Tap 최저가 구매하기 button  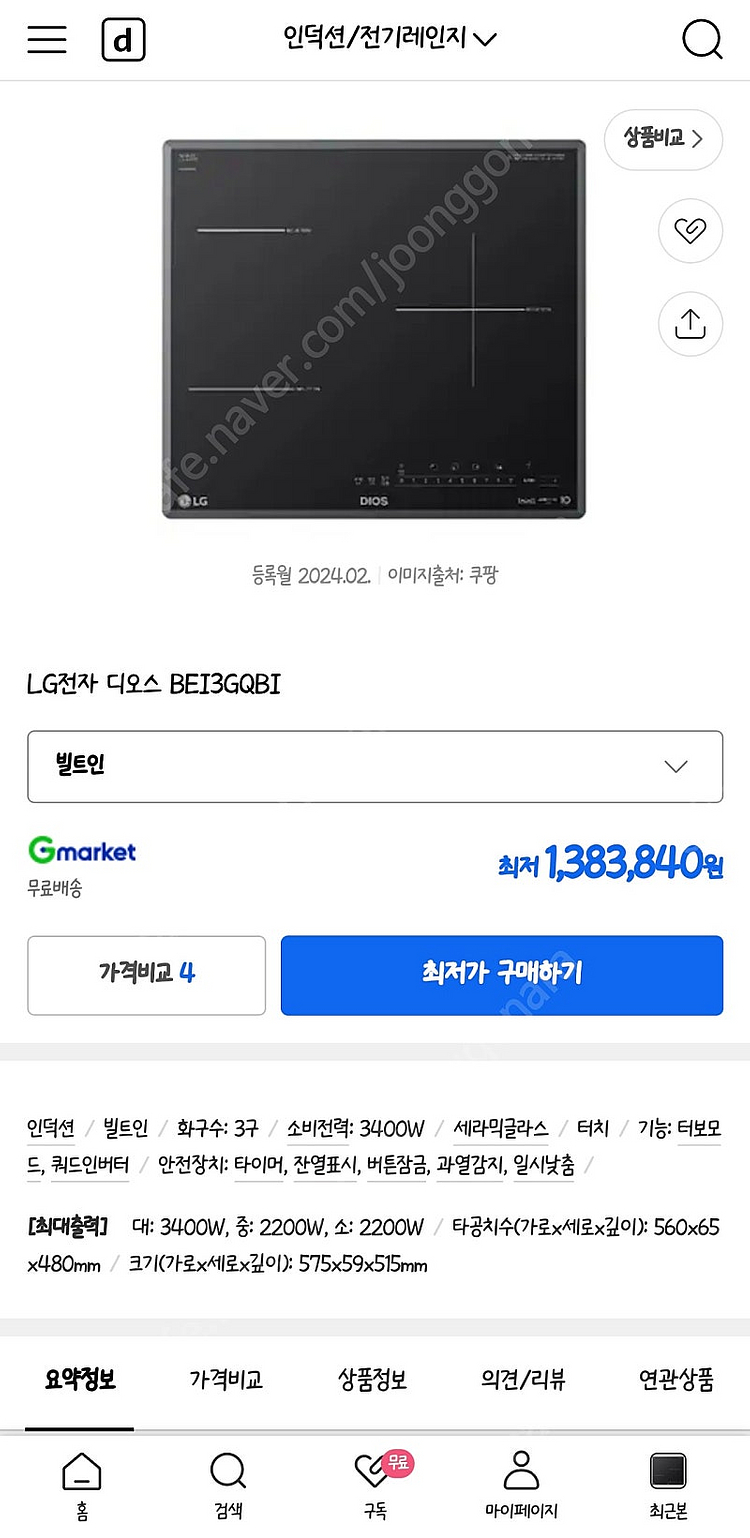coord(501,975)
